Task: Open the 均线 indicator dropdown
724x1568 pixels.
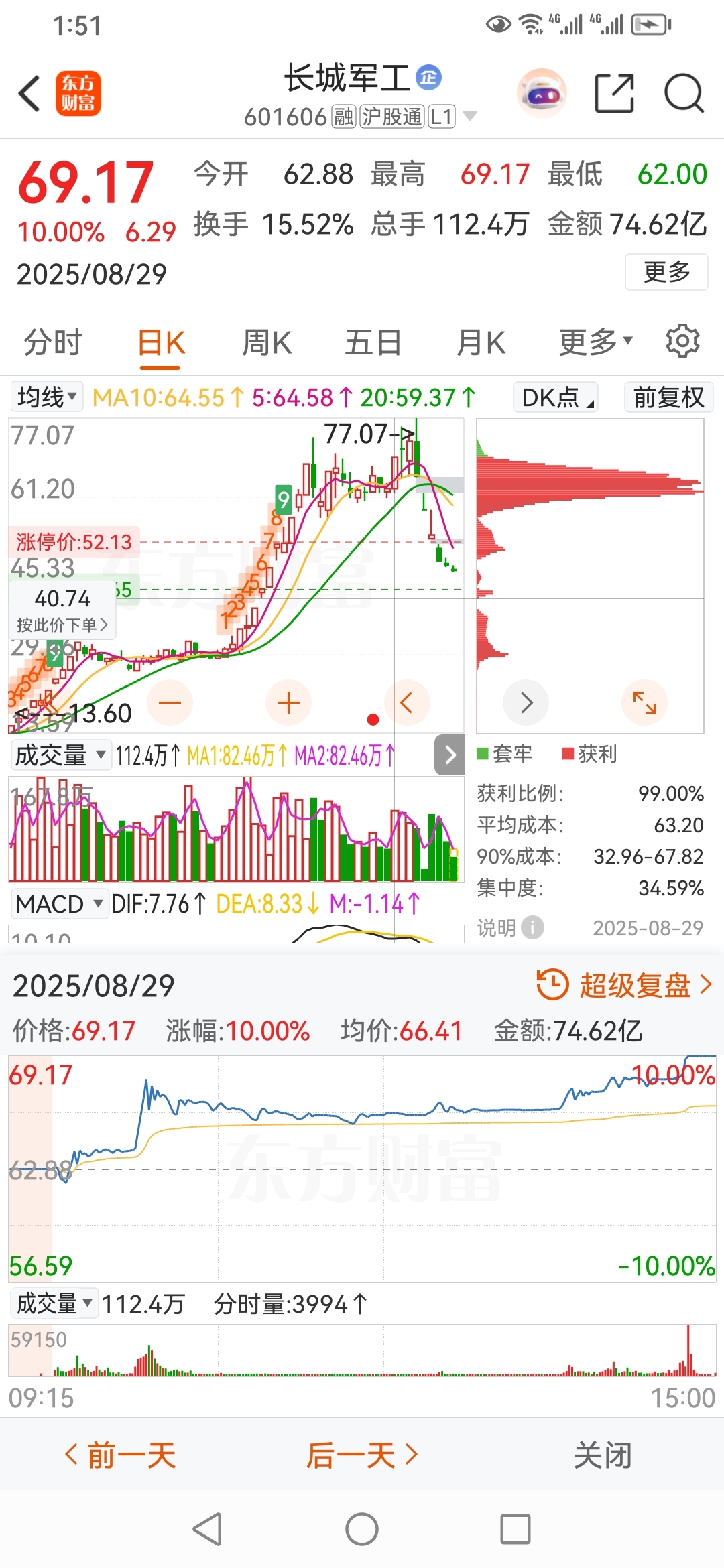Action: pyautogui.click(x=46, y=397)
